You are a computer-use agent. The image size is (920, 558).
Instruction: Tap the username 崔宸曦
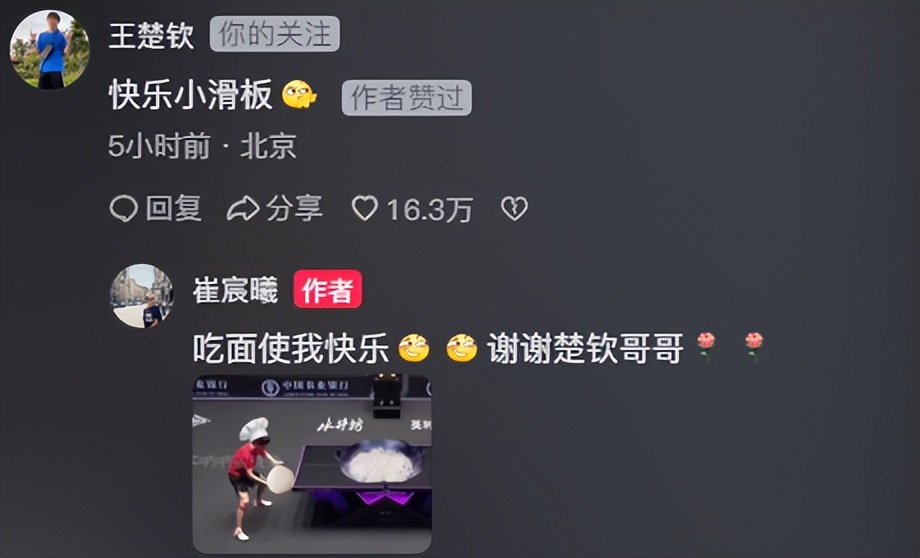point(234,291)
